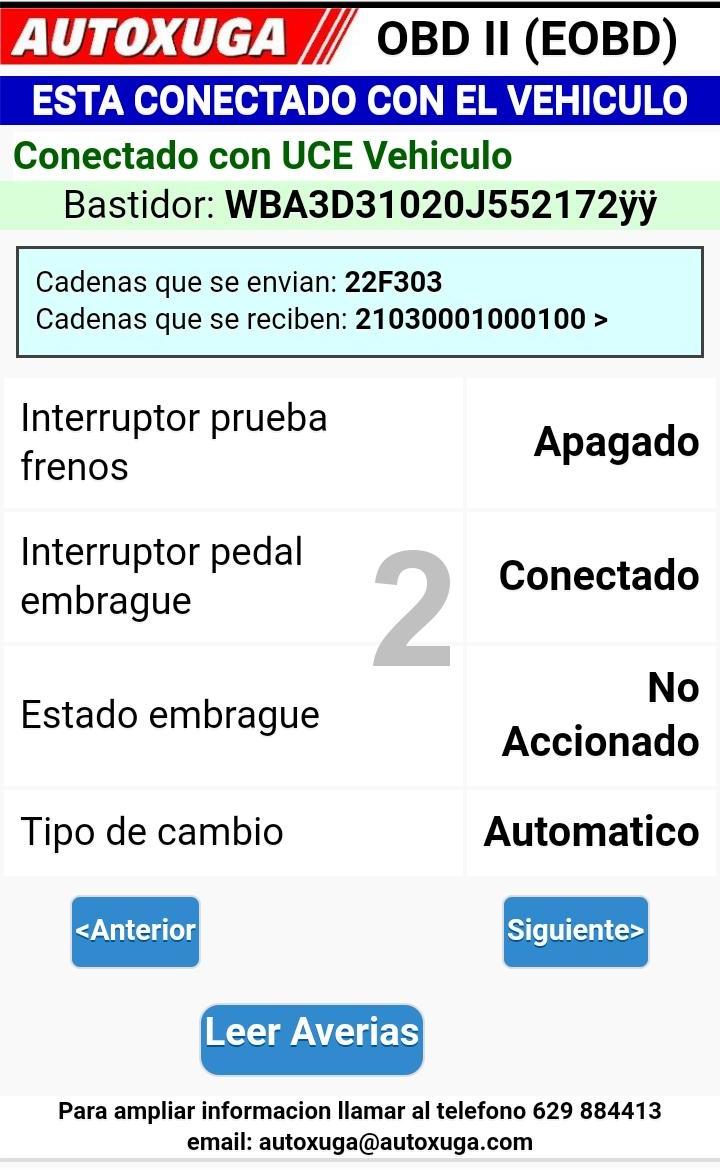Tap Leer Averias to read faults
Screen dimensions: 720x1170
[x=312, y=1039]
